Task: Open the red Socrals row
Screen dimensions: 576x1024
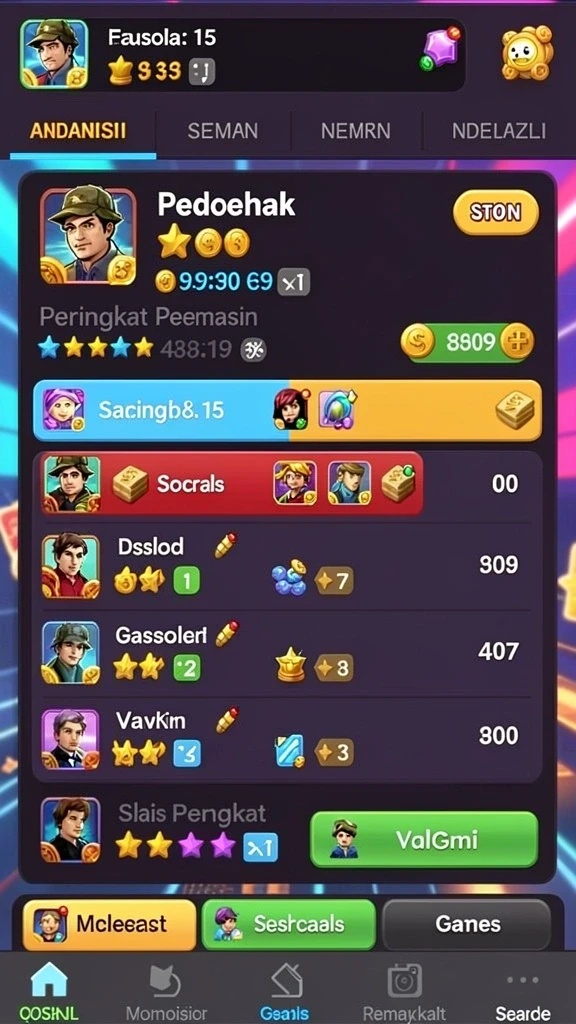Action: [x=232, y=484]
